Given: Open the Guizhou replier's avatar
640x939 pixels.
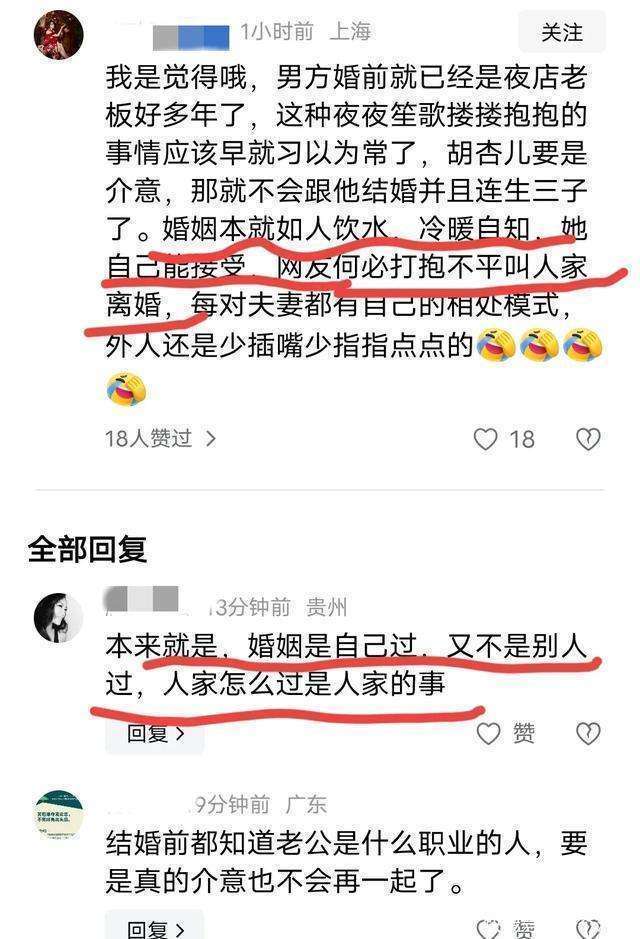Looking at the screenshot, I should click(58, 617).
